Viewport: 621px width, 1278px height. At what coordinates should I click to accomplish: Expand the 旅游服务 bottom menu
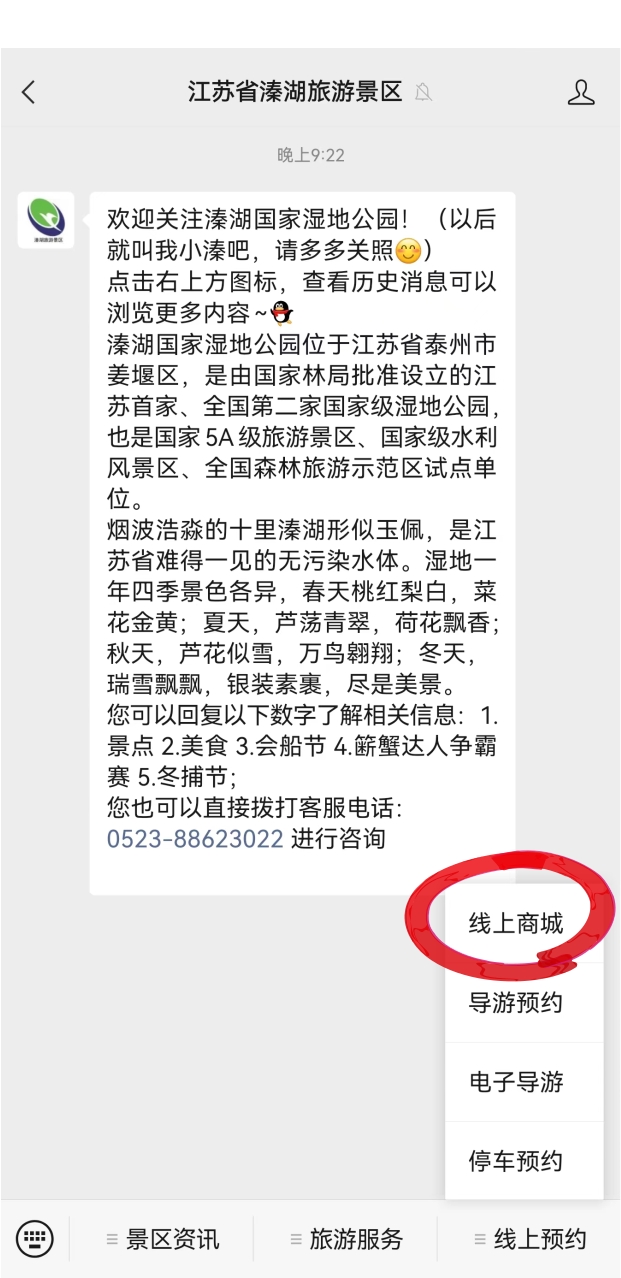coord(346,1240)
